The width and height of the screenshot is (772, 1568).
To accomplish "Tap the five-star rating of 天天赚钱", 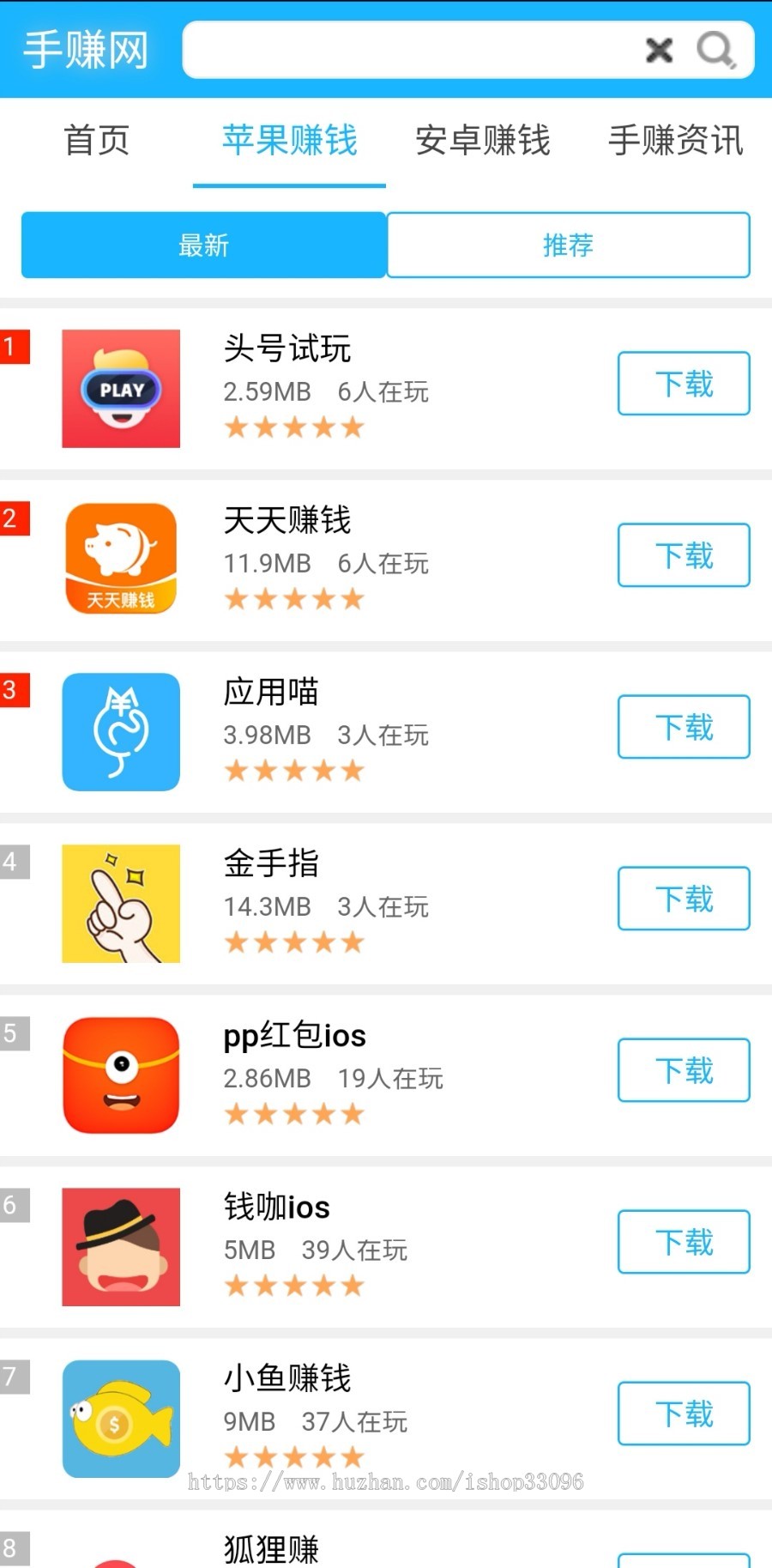I will tap(294, 598).
